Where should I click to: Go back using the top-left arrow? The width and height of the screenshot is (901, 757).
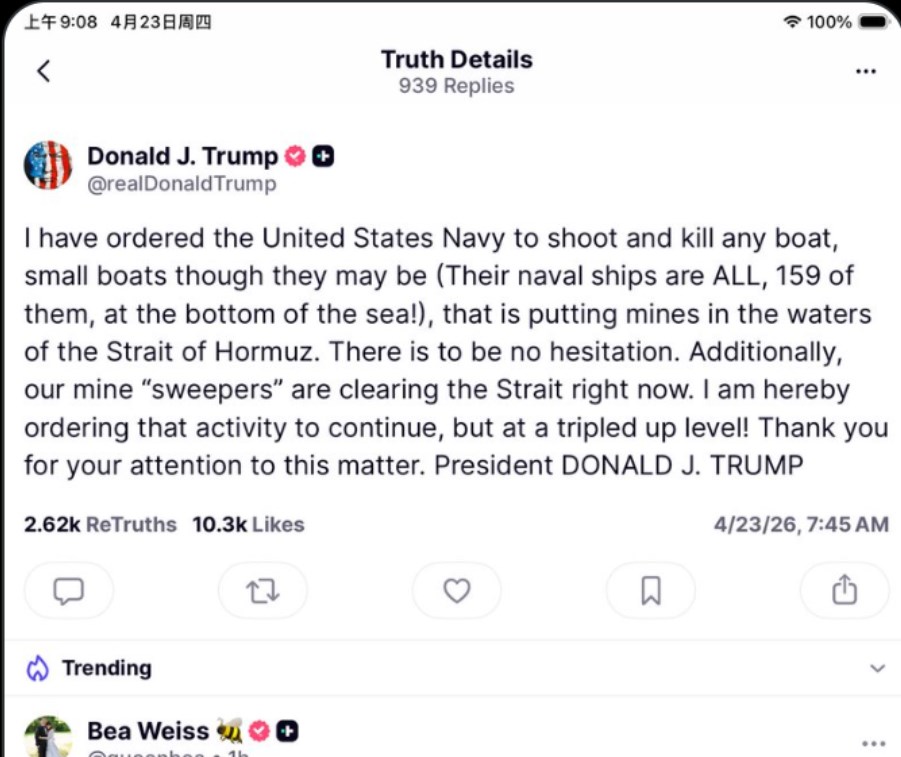coord(43,71)
